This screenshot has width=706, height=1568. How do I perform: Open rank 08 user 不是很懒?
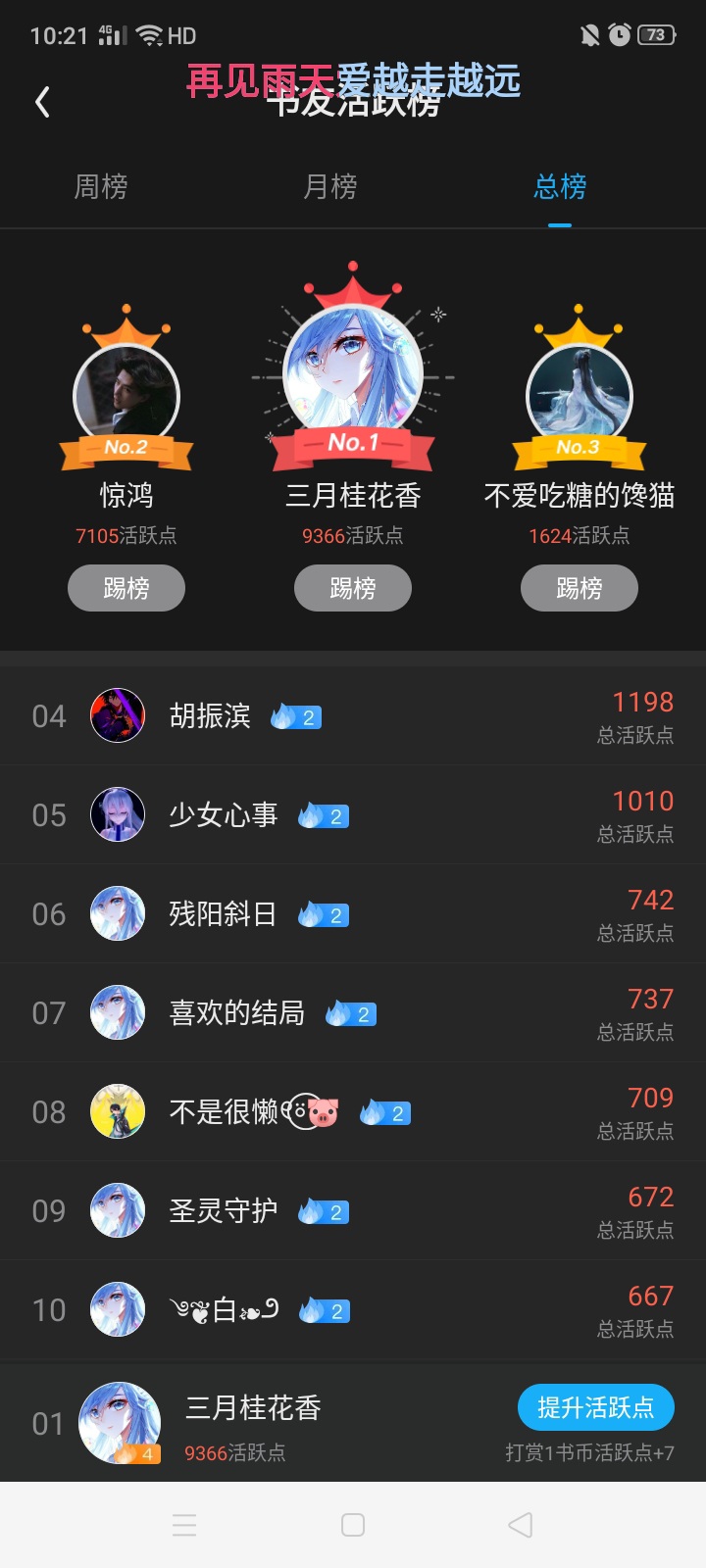353,1112
